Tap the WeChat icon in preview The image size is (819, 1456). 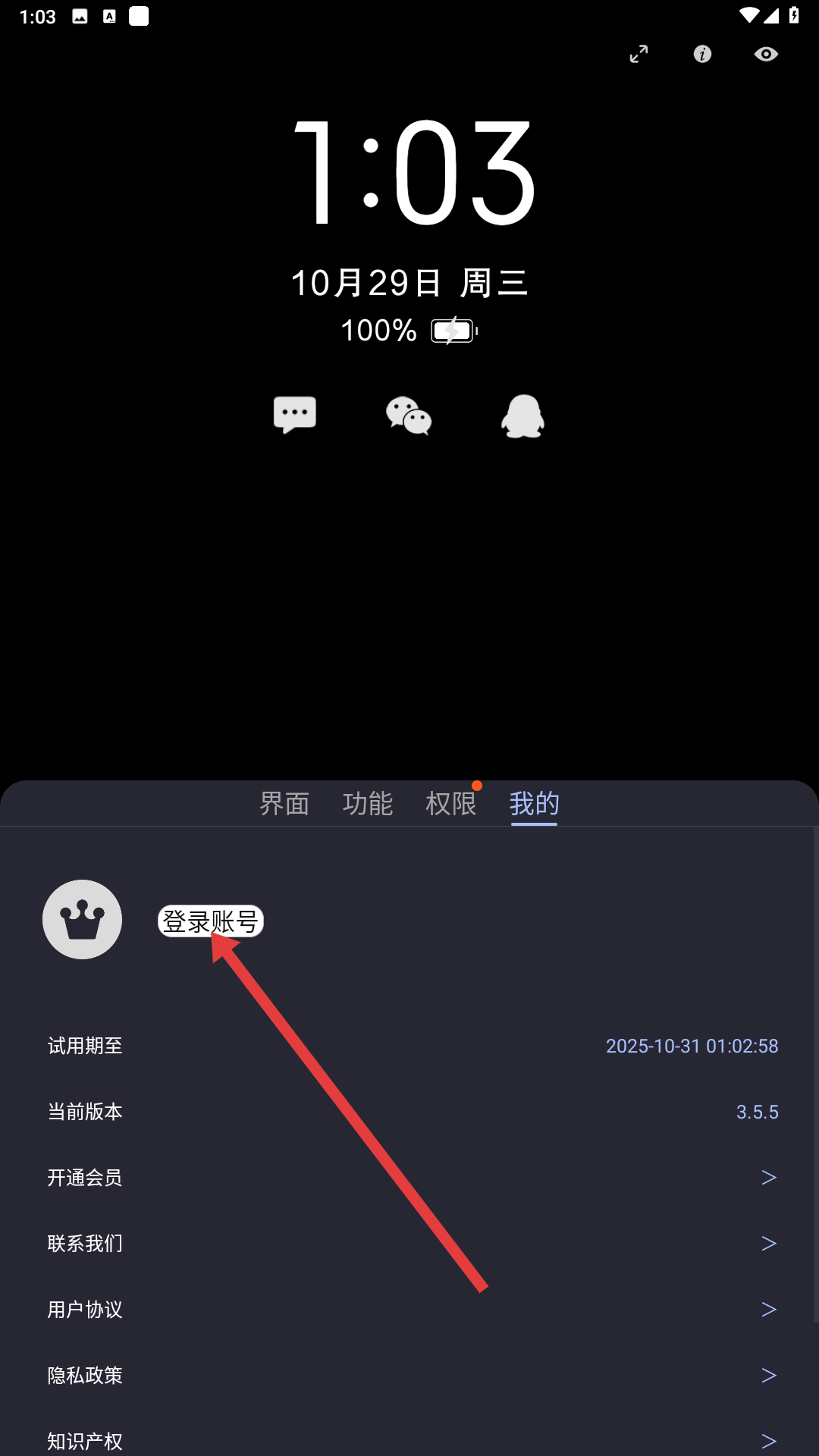click(x=409, y=416)
